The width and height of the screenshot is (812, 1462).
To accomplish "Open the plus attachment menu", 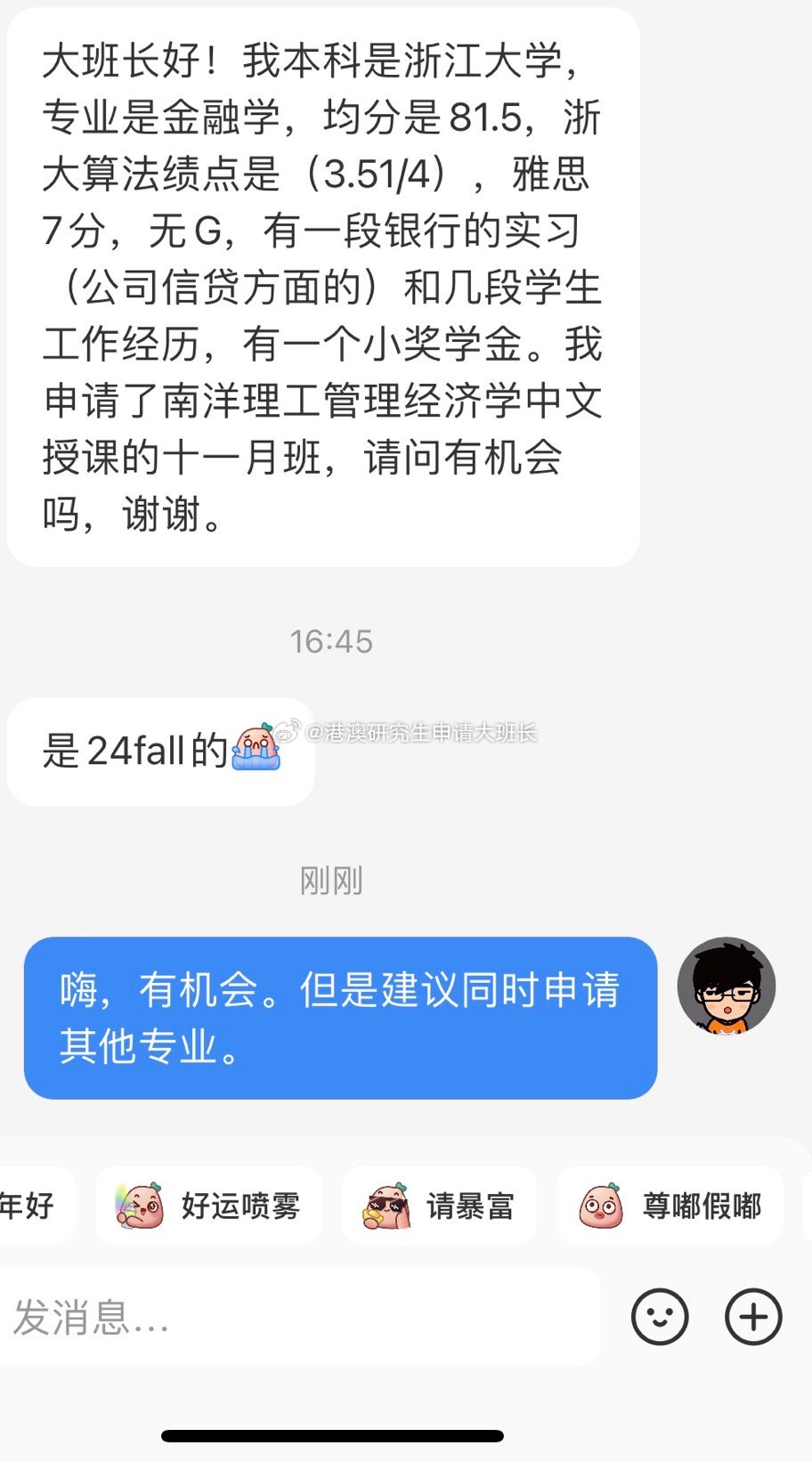I will tap(753, 1317).
